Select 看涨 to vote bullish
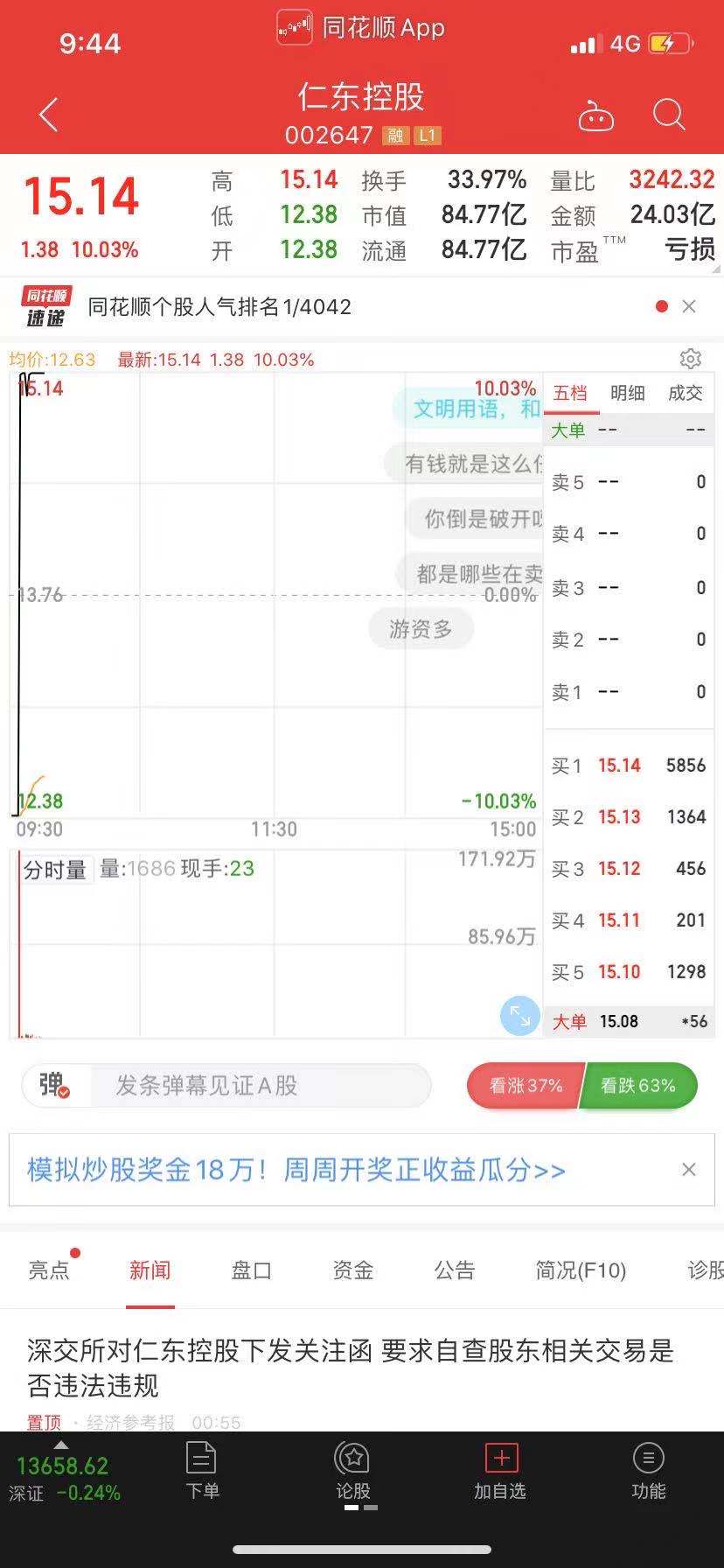 click(525, 1085)
